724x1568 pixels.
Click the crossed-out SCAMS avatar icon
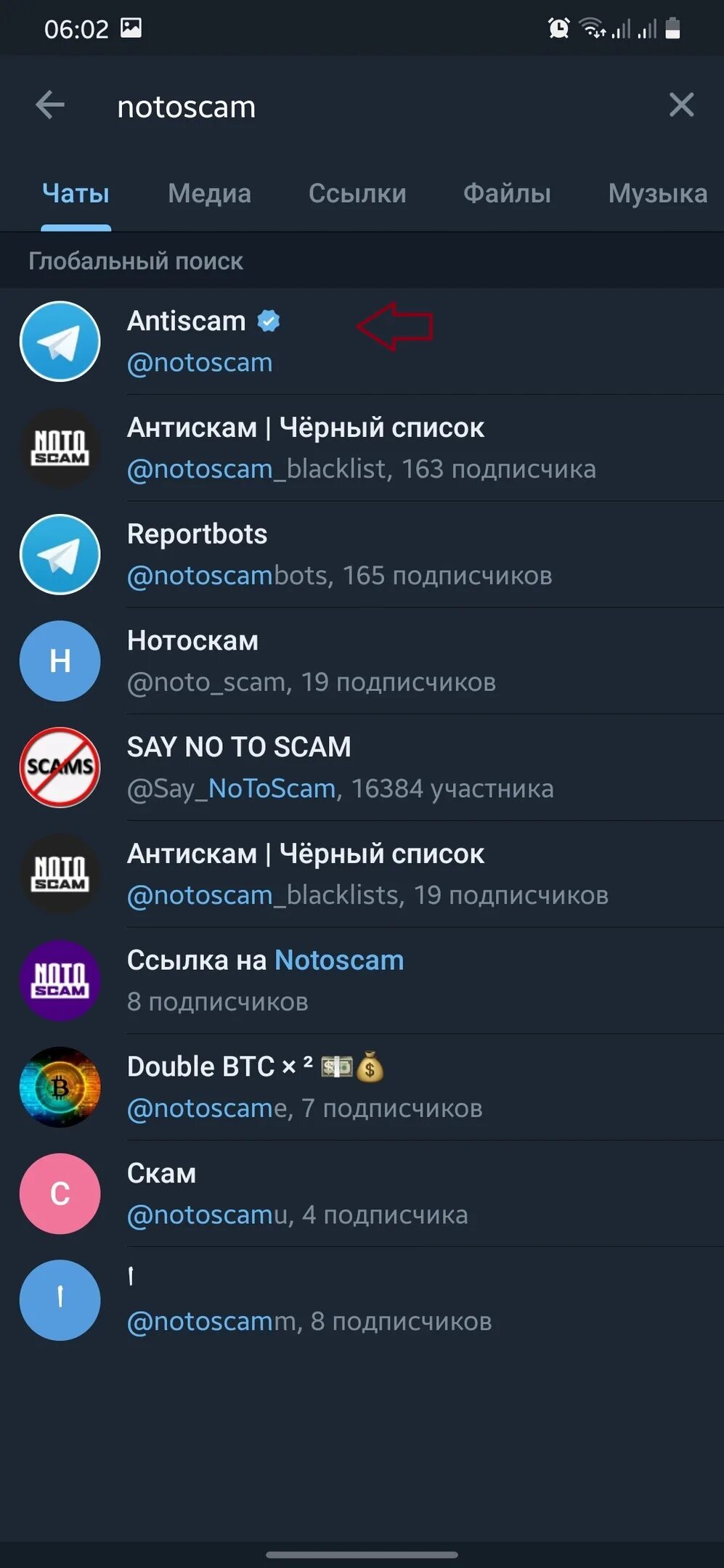[60, 767]
